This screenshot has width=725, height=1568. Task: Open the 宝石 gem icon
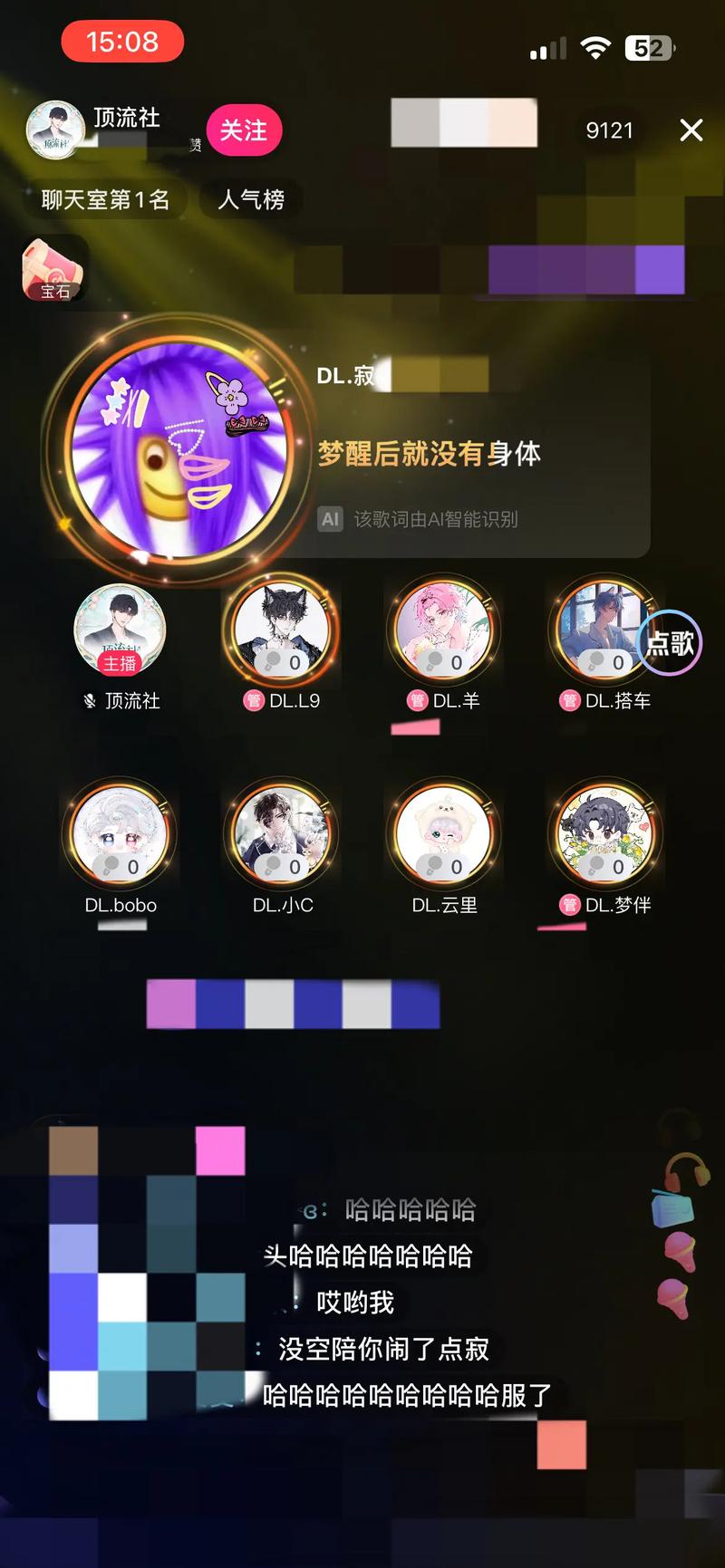point(54,269)
